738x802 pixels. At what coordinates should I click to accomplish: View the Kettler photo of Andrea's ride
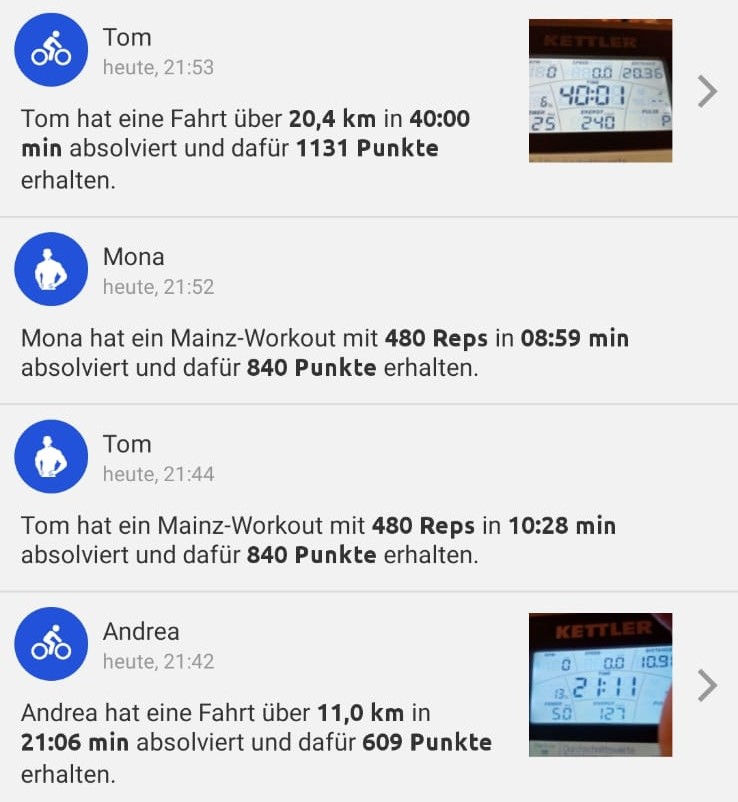600,685
